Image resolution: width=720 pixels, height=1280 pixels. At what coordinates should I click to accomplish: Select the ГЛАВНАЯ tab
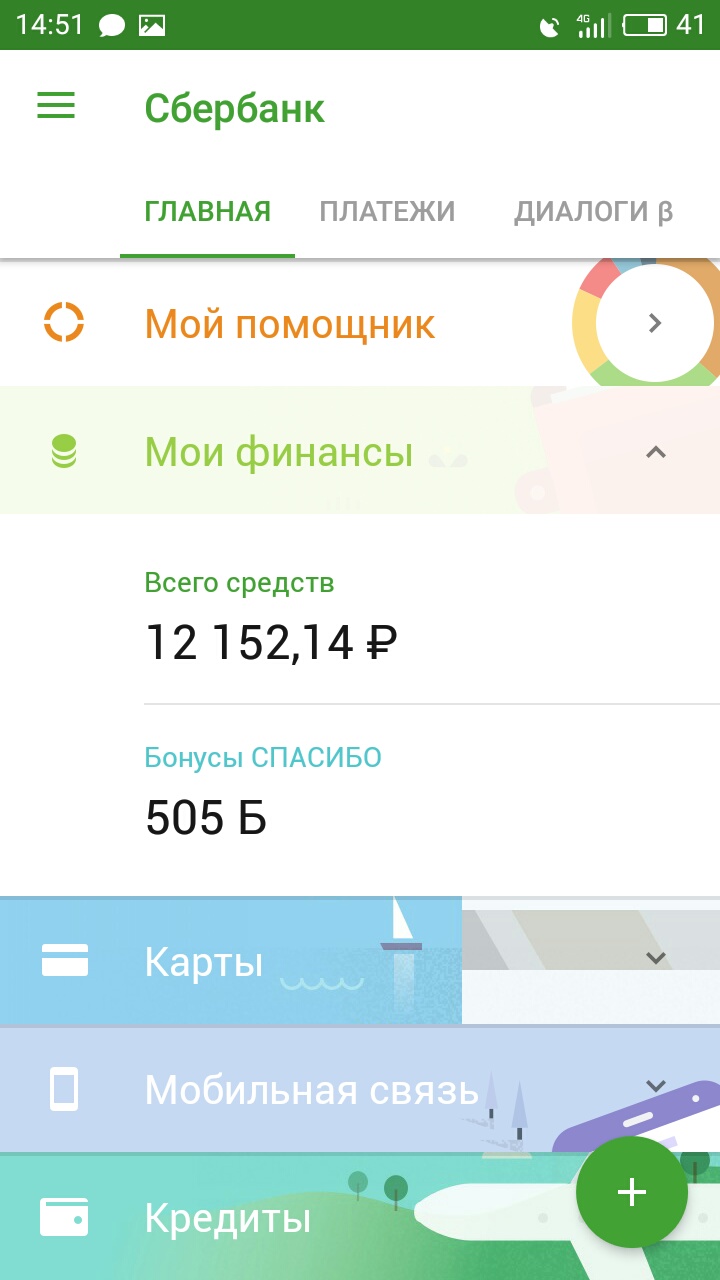(207, 212)
